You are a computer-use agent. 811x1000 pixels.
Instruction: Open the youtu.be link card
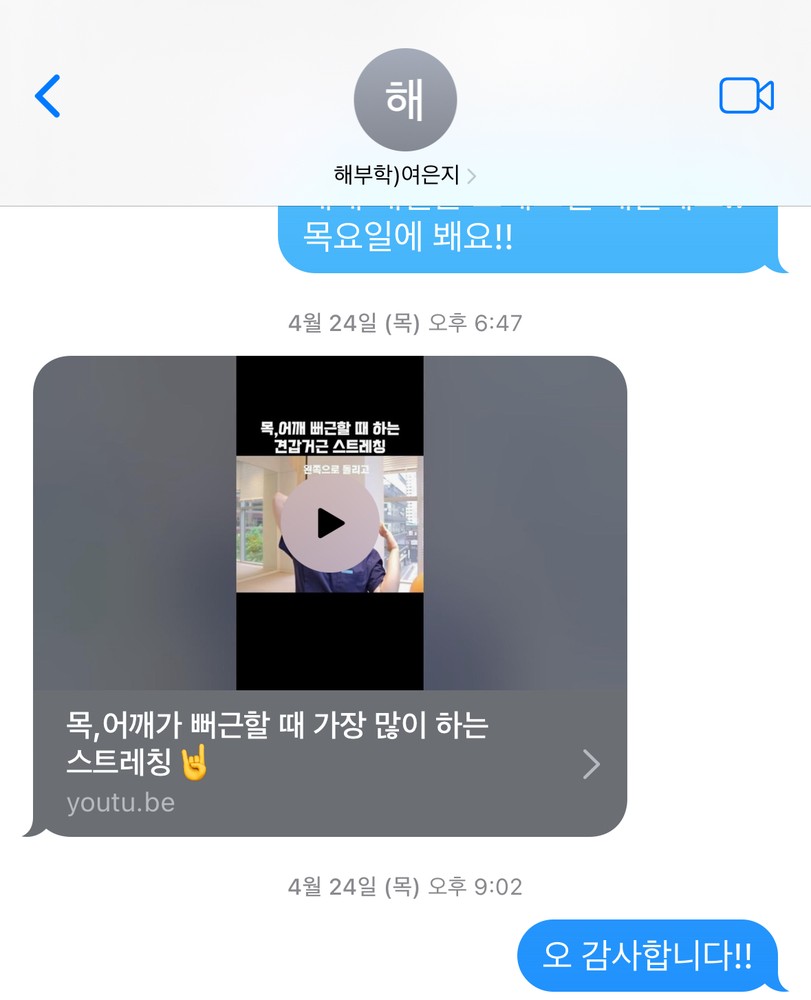330,763
